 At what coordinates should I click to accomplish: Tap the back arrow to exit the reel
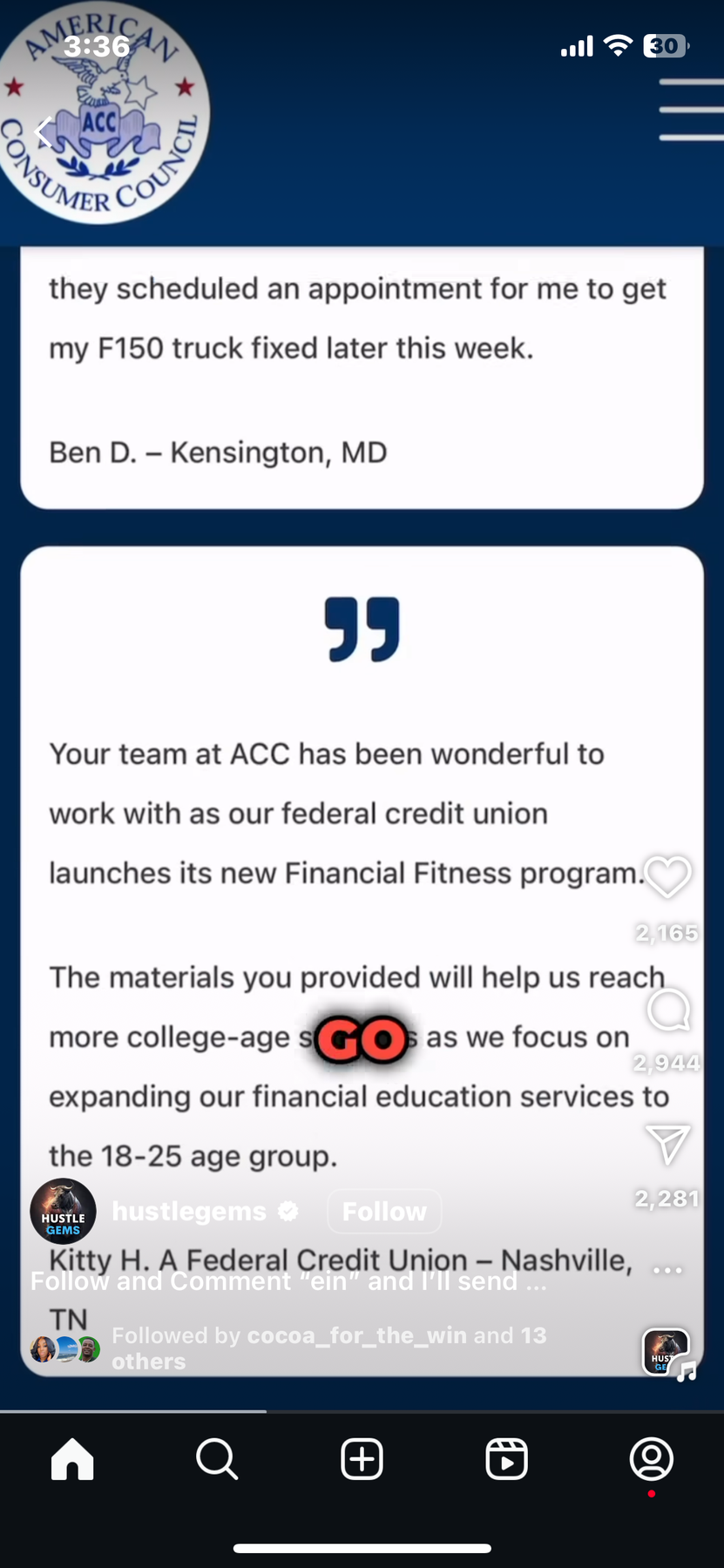pos(41,131)
